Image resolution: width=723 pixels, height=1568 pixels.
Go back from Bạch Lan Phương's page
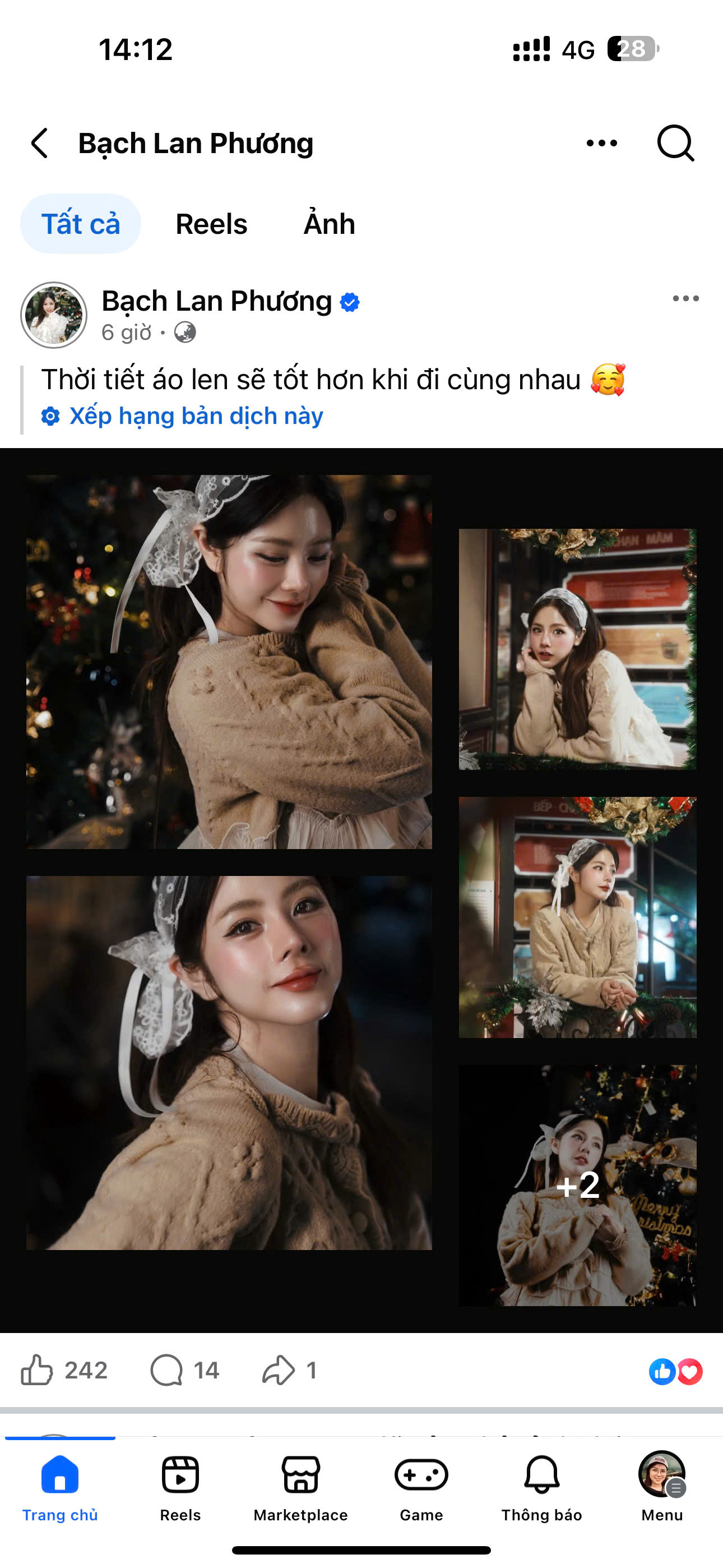click(x=40, y=143)
